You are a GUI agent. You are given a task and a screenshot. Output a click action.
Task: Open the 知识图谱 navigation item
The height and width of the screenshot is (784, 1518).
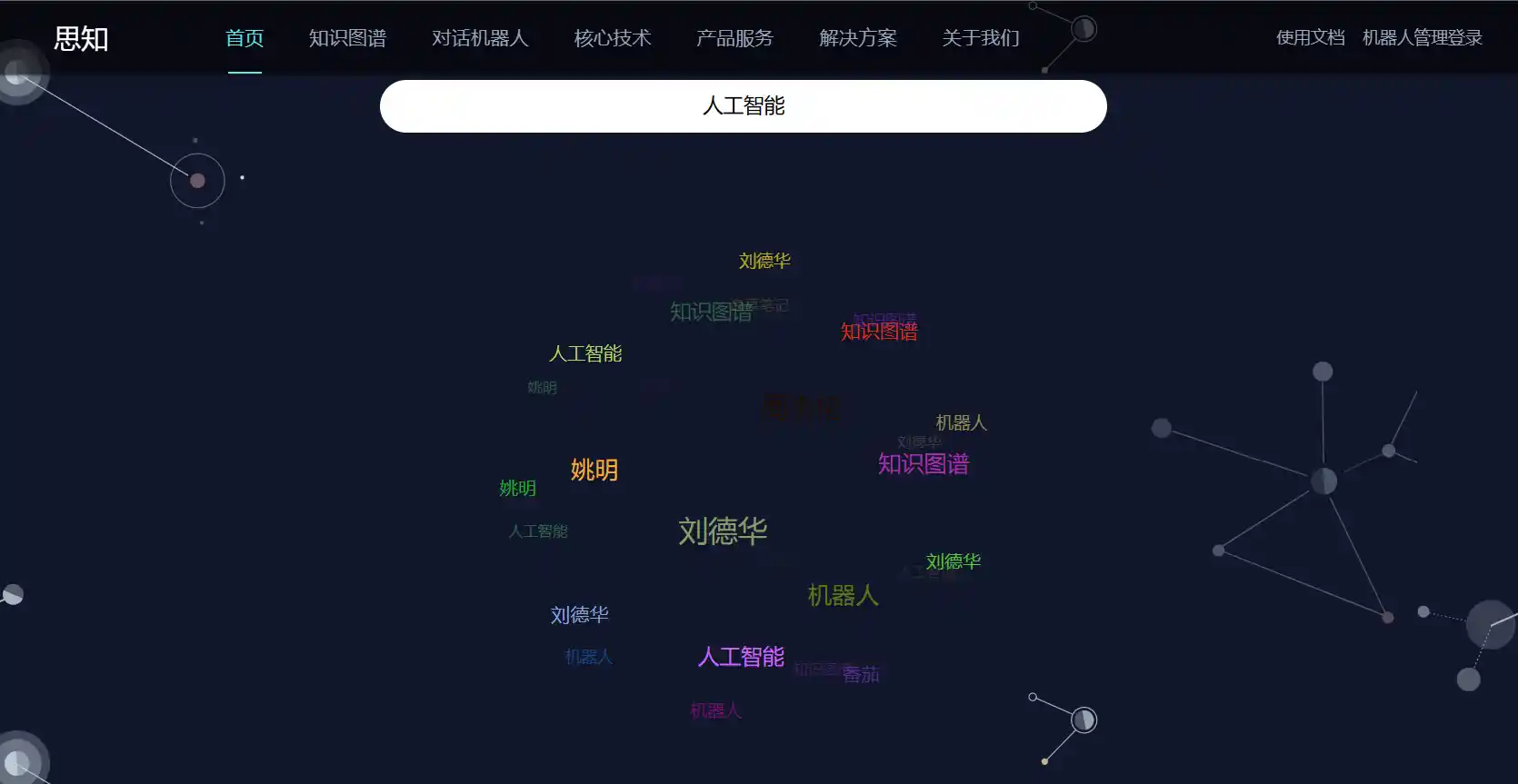pos(347,38)
